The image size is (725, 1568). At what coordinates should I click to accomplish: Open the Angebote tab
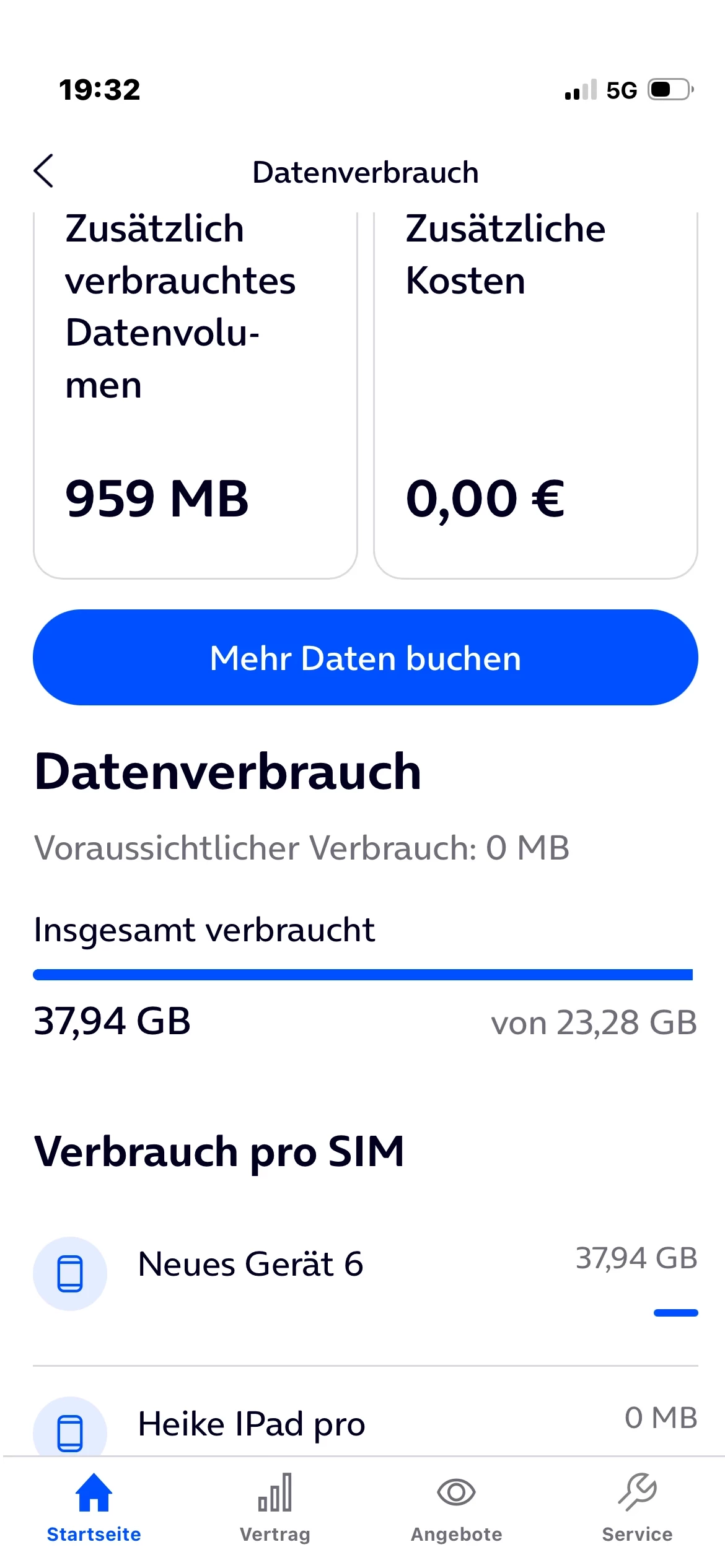coord(457,1507)
